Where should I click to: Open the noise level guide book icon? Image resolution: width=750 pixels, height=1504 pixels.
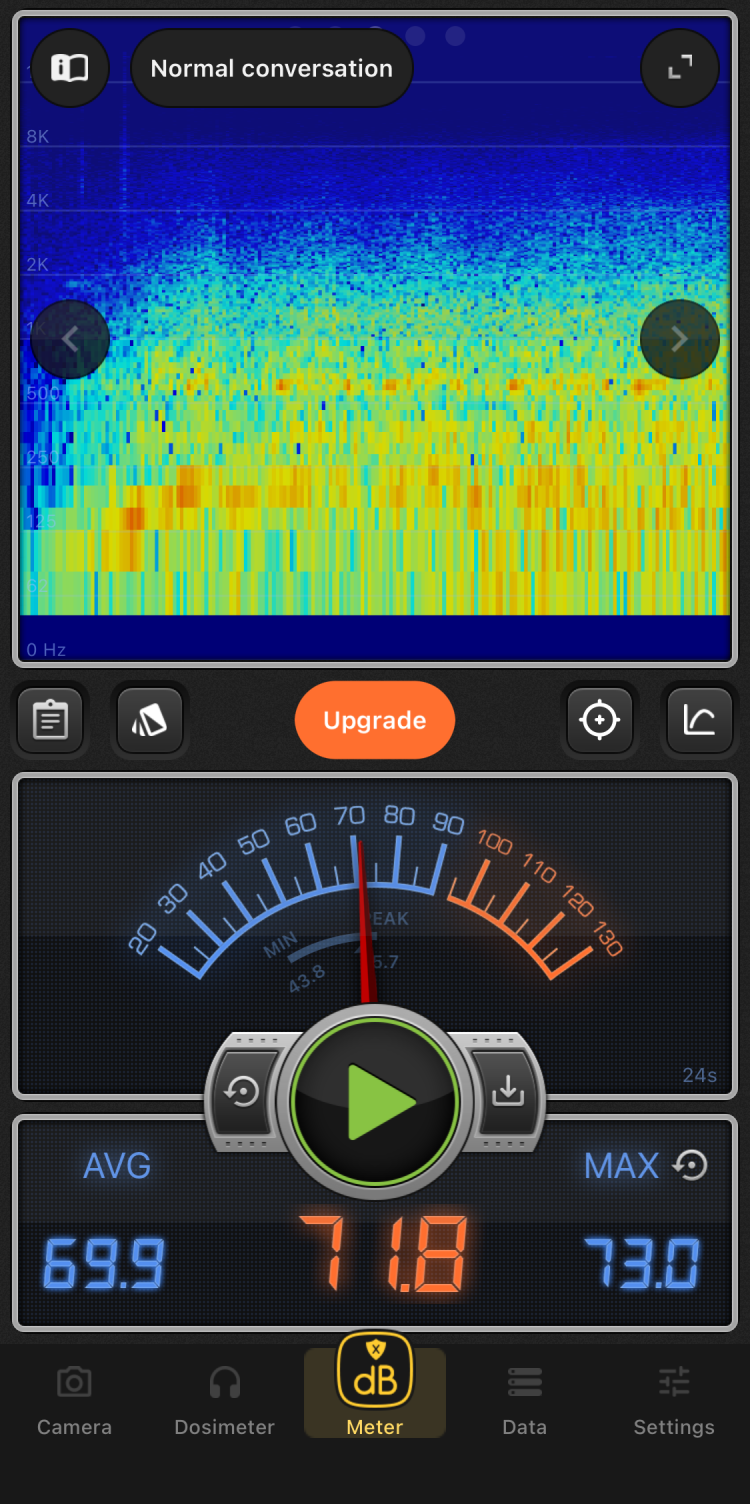70,68
